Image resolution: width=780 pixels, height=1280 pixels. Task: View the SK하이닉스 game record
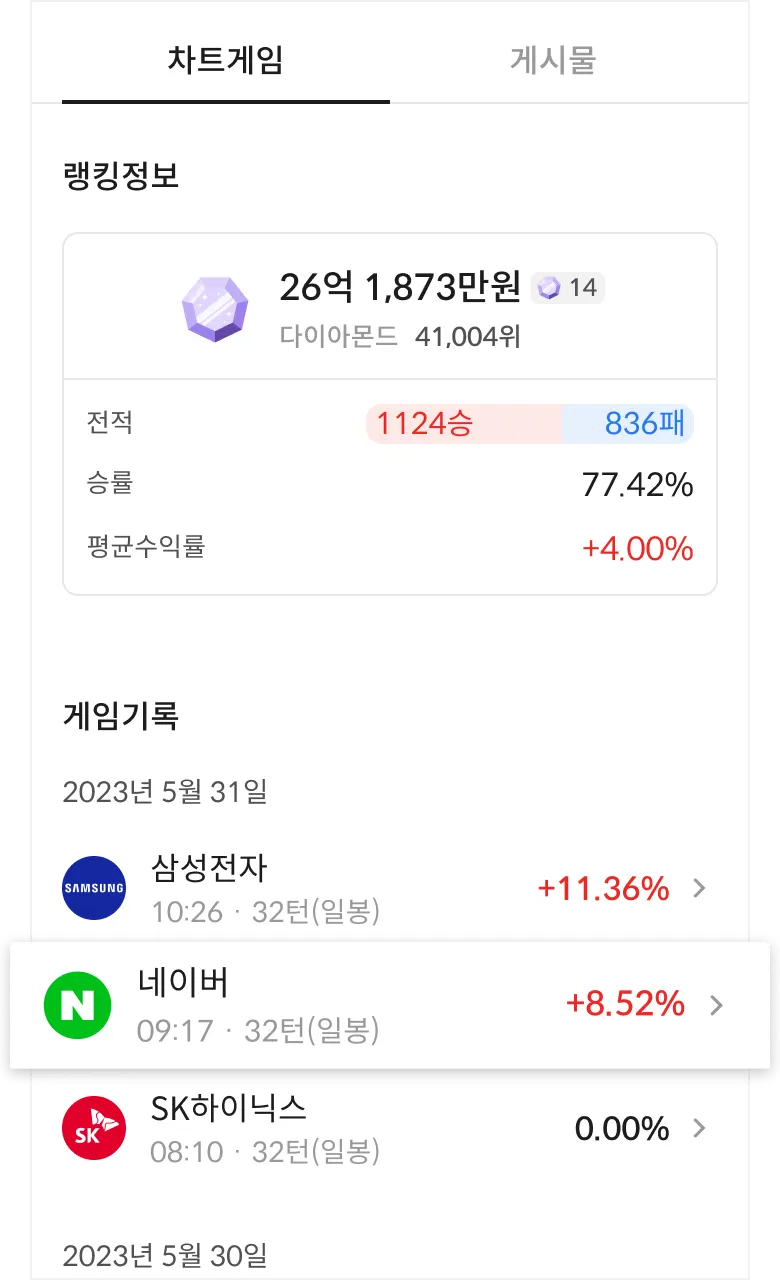(390, 1128)
